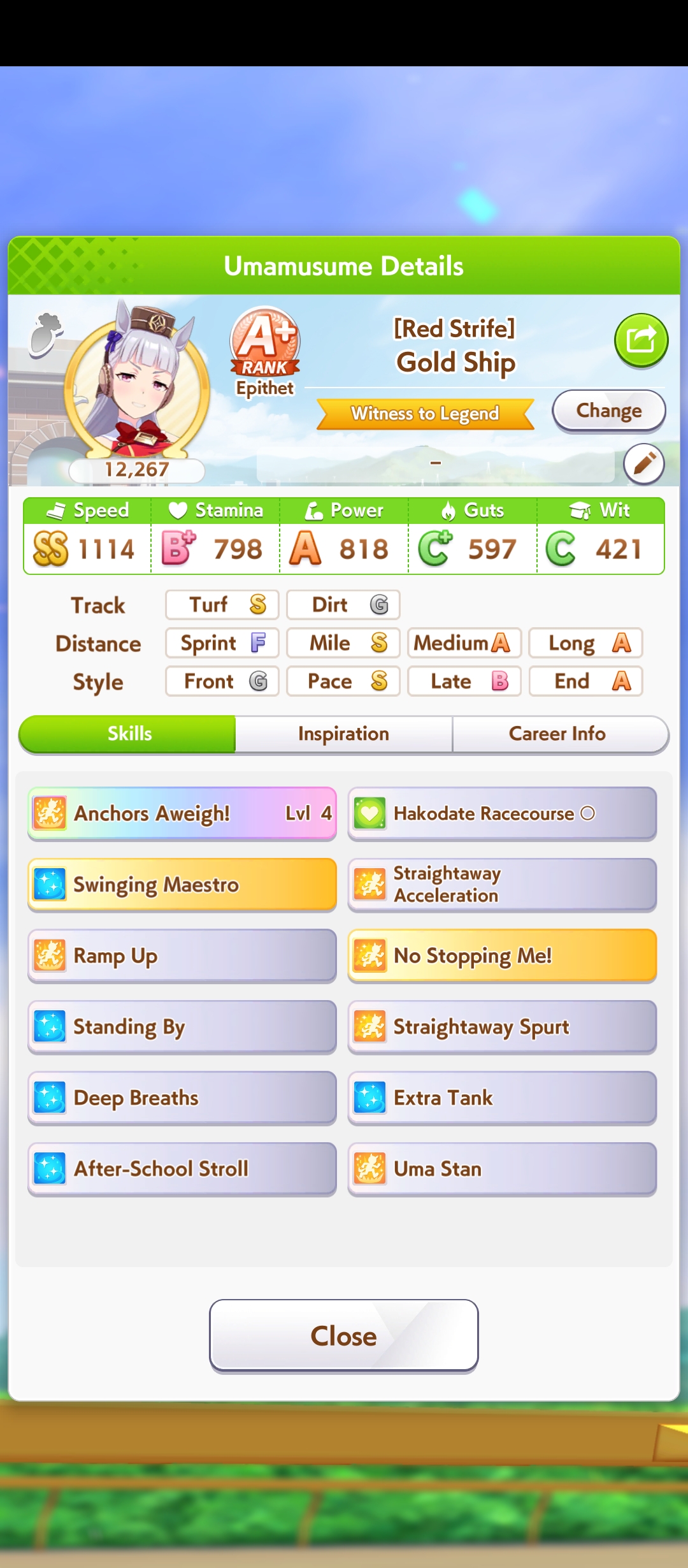The width and height of the screenshot is (688, 1568).
Task: Select the Skills tab
Action: tap(129, 734)
